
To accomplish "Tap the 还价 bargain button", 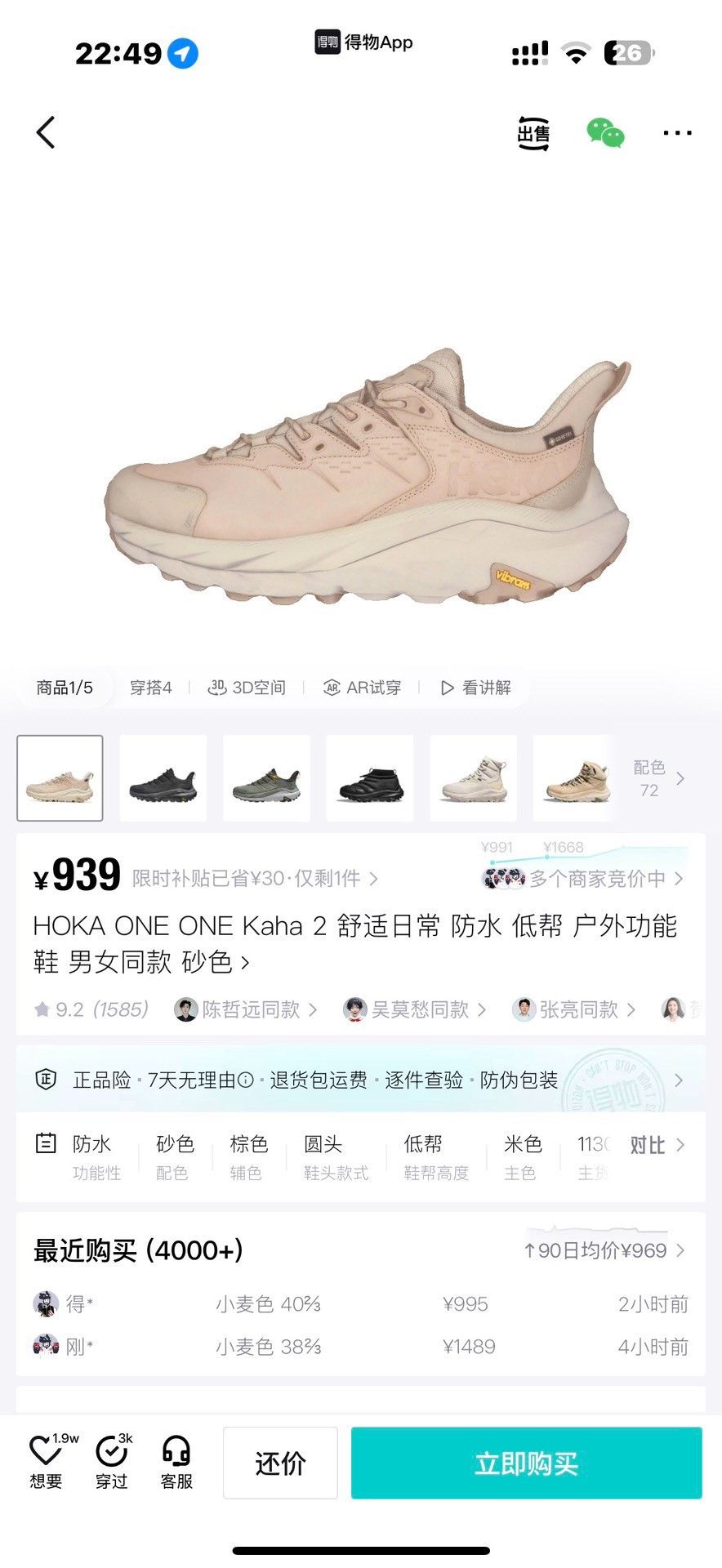I will click(280, 1463).
